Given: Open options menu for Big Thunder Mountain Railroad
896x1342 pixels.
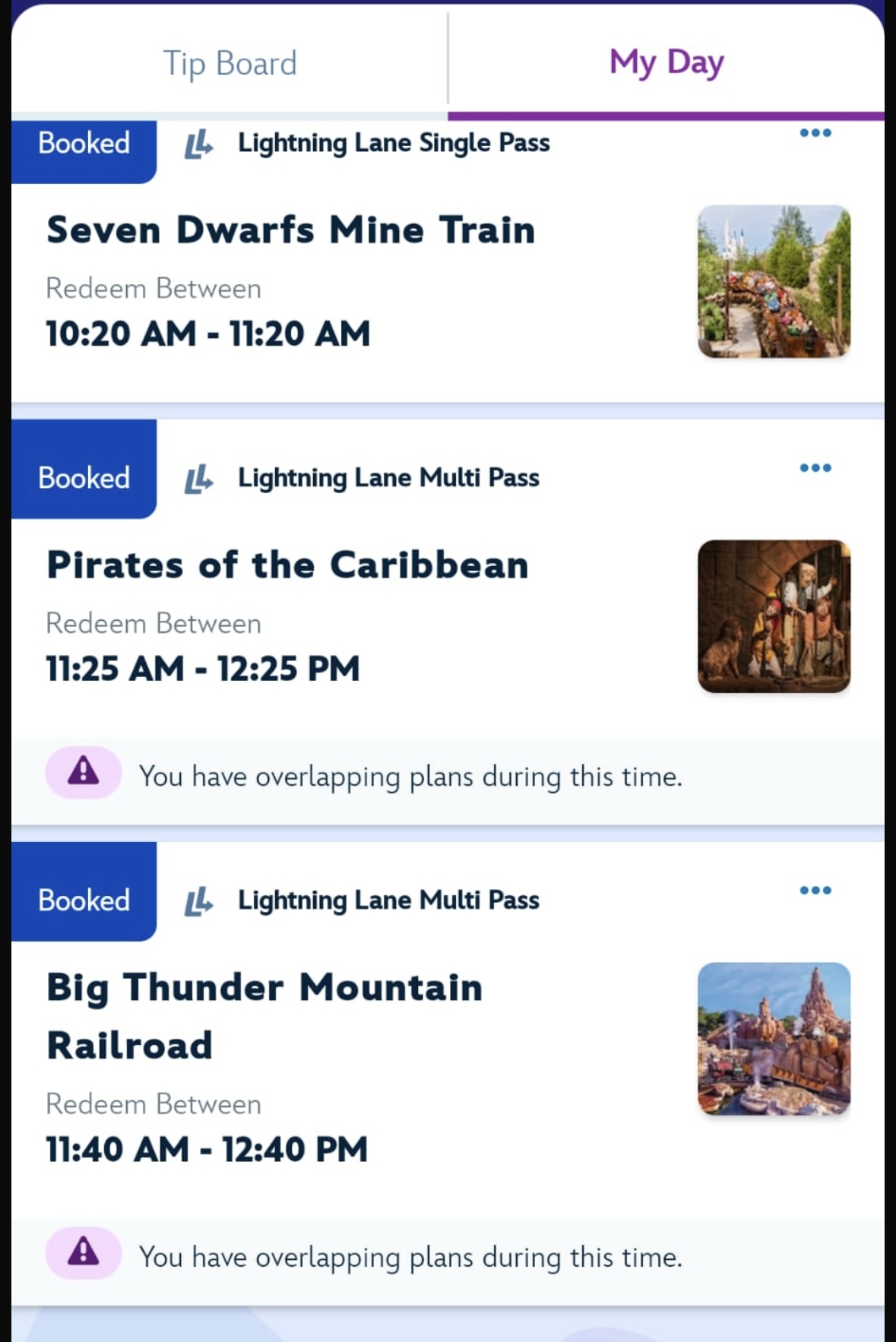Looking at the screenshot, I should (815, 891).
